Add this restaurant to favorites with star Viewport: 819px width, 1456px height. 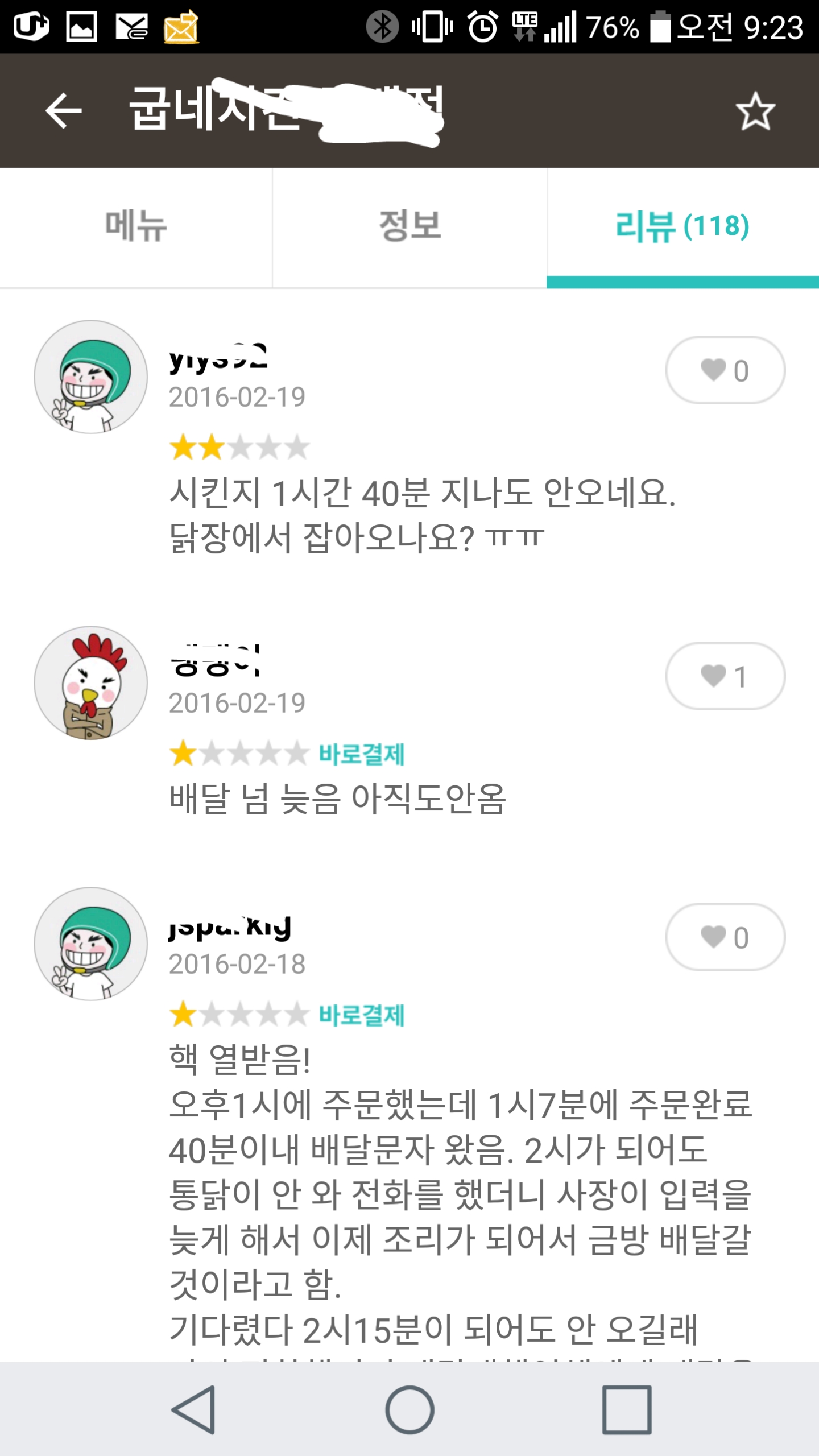pyautogui.click(x=755, y=110)
